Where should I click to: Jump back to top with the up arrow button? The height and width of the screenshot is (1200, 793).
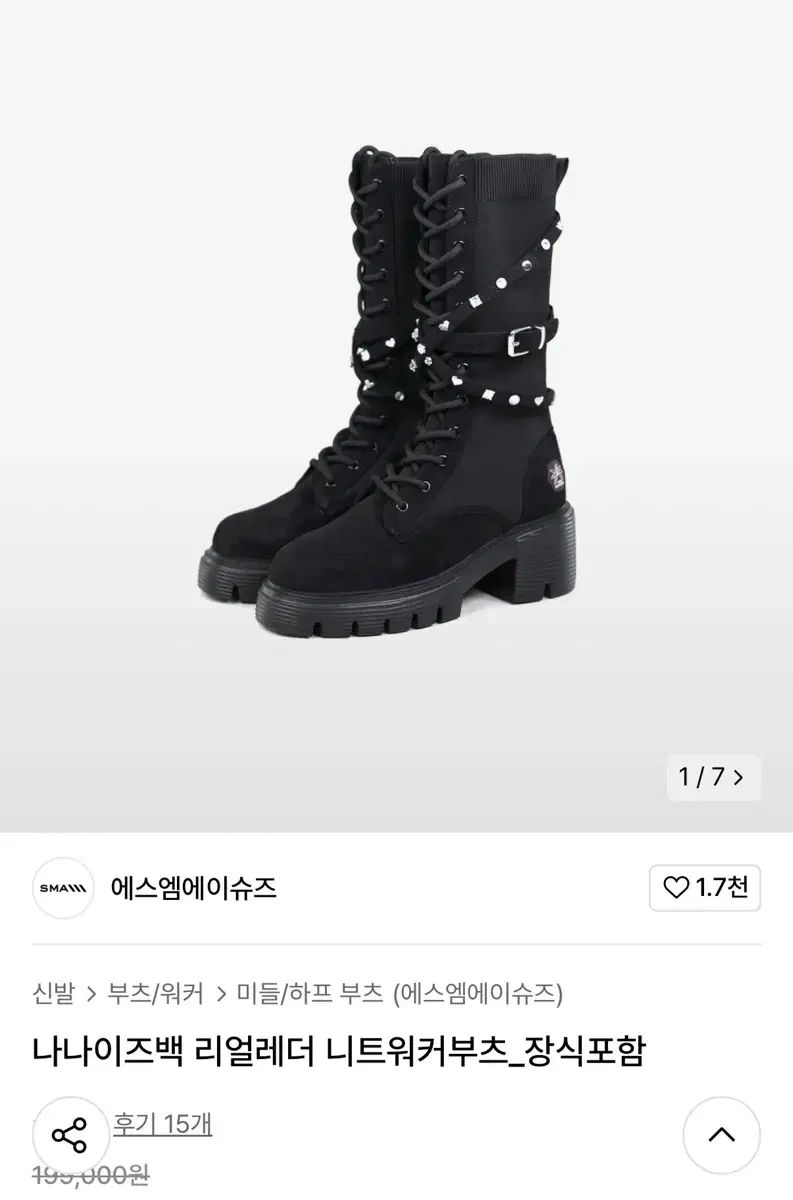point(721,1135)
